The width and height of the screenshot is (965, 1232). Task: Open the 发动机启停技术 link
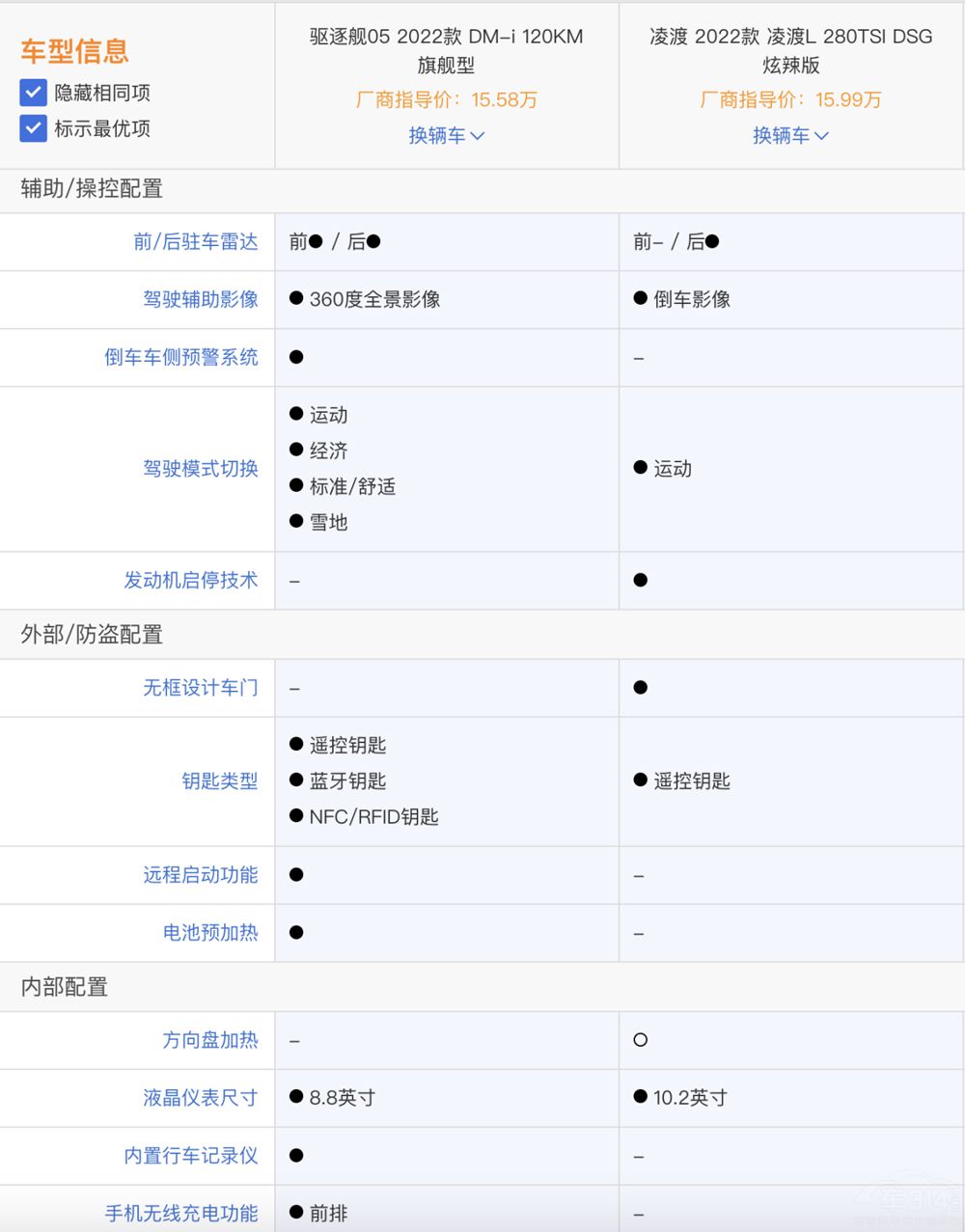(191, 580)
